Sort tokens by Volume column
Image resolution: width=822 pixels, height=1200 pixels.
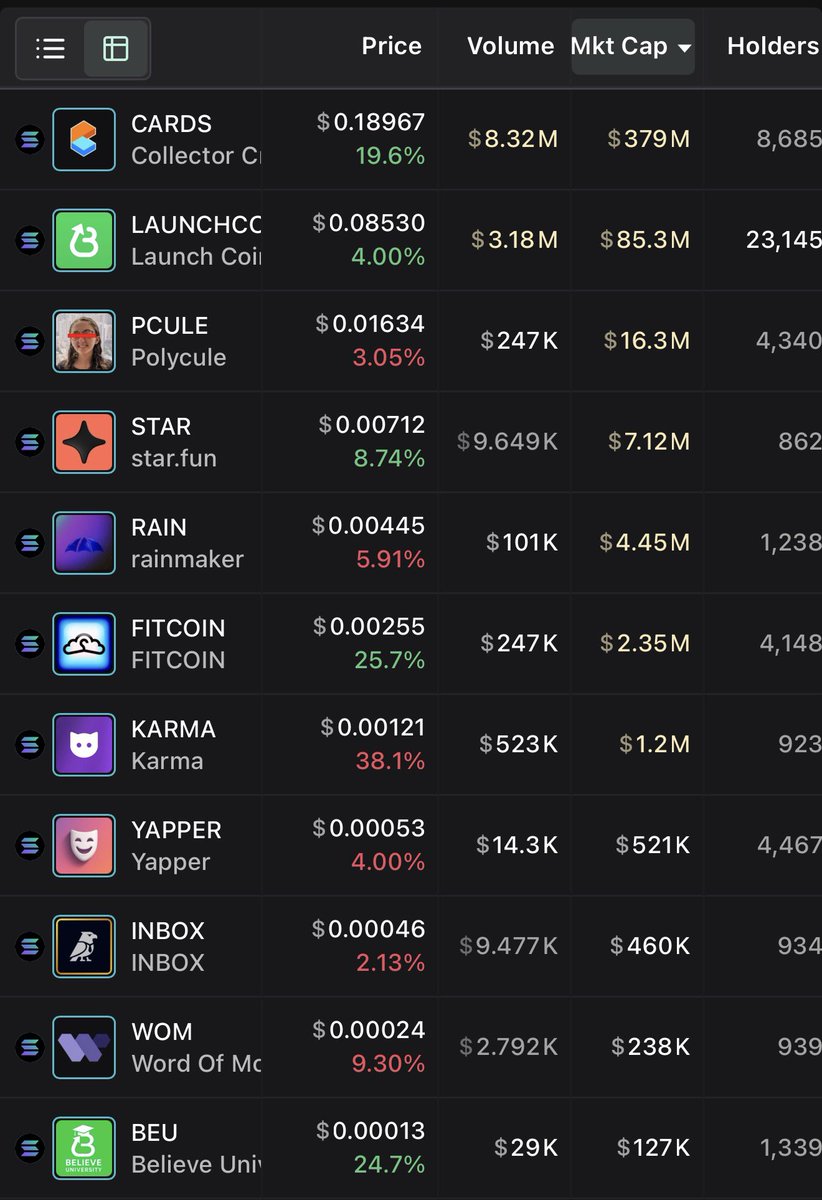click(510, 46)
